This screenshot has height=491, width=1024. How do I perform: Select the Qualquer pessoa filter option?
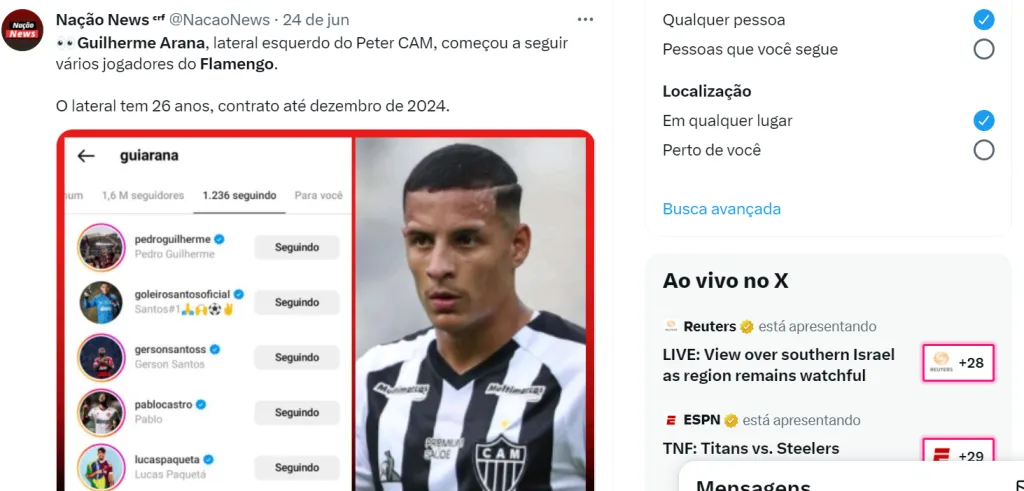point(984,20)
